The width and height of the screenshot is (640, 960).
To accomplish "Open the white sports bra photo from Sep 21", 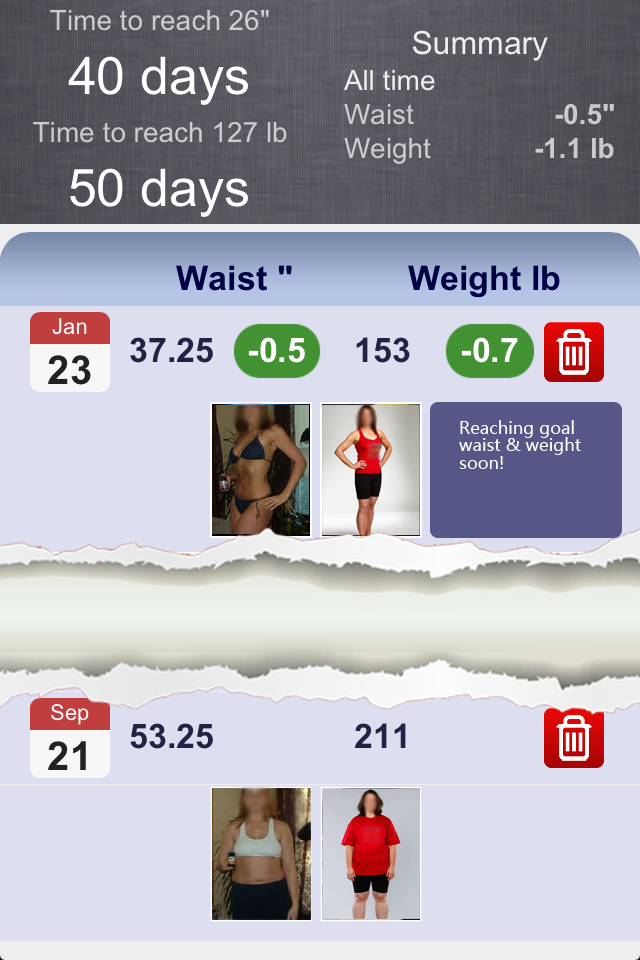I will (x=261, y=853).
